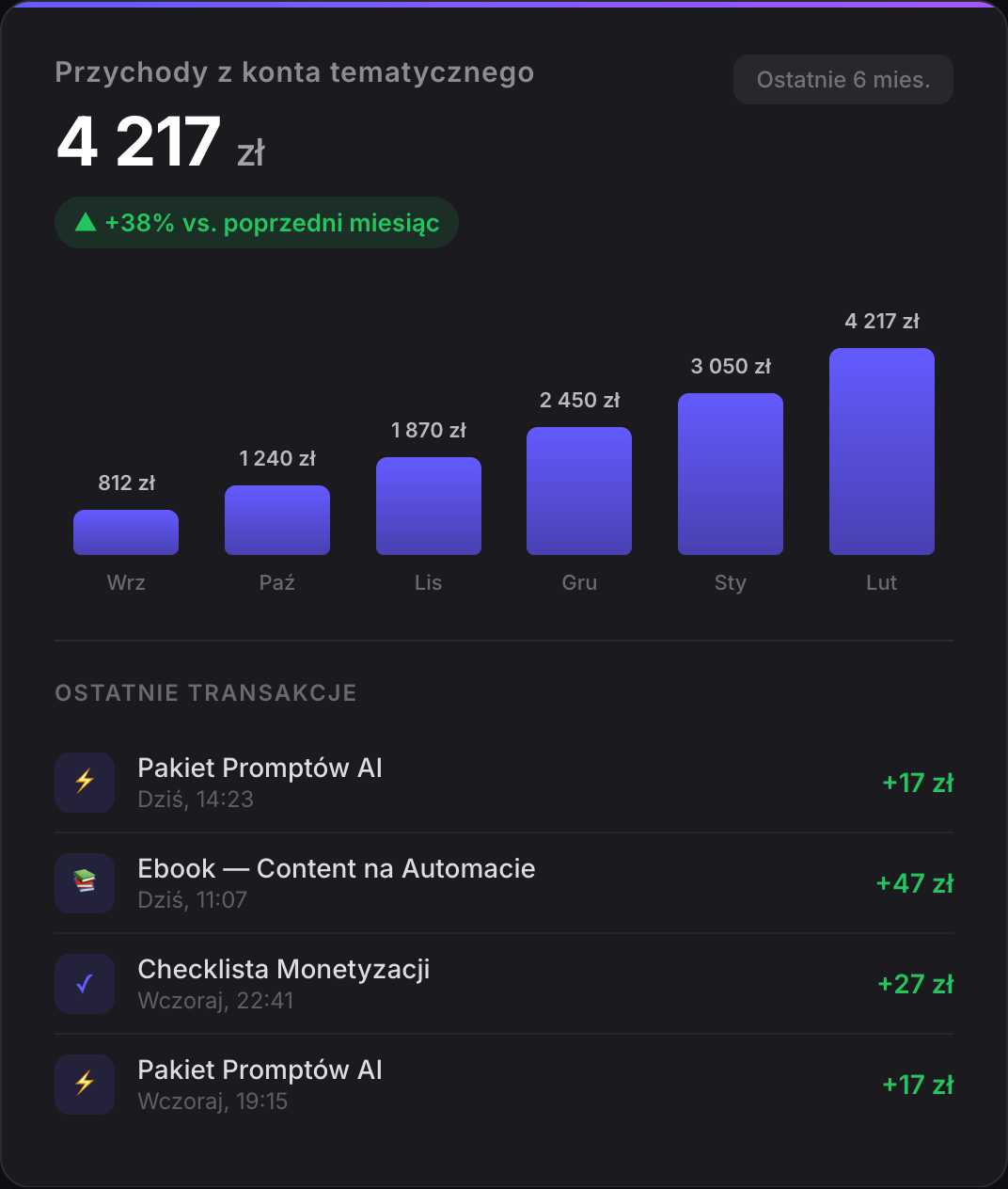Screen dimensions: 1008x1189
Task: Click the green up-arrow trend indicator
Action: pyautogui.click(x=86, y=222)
